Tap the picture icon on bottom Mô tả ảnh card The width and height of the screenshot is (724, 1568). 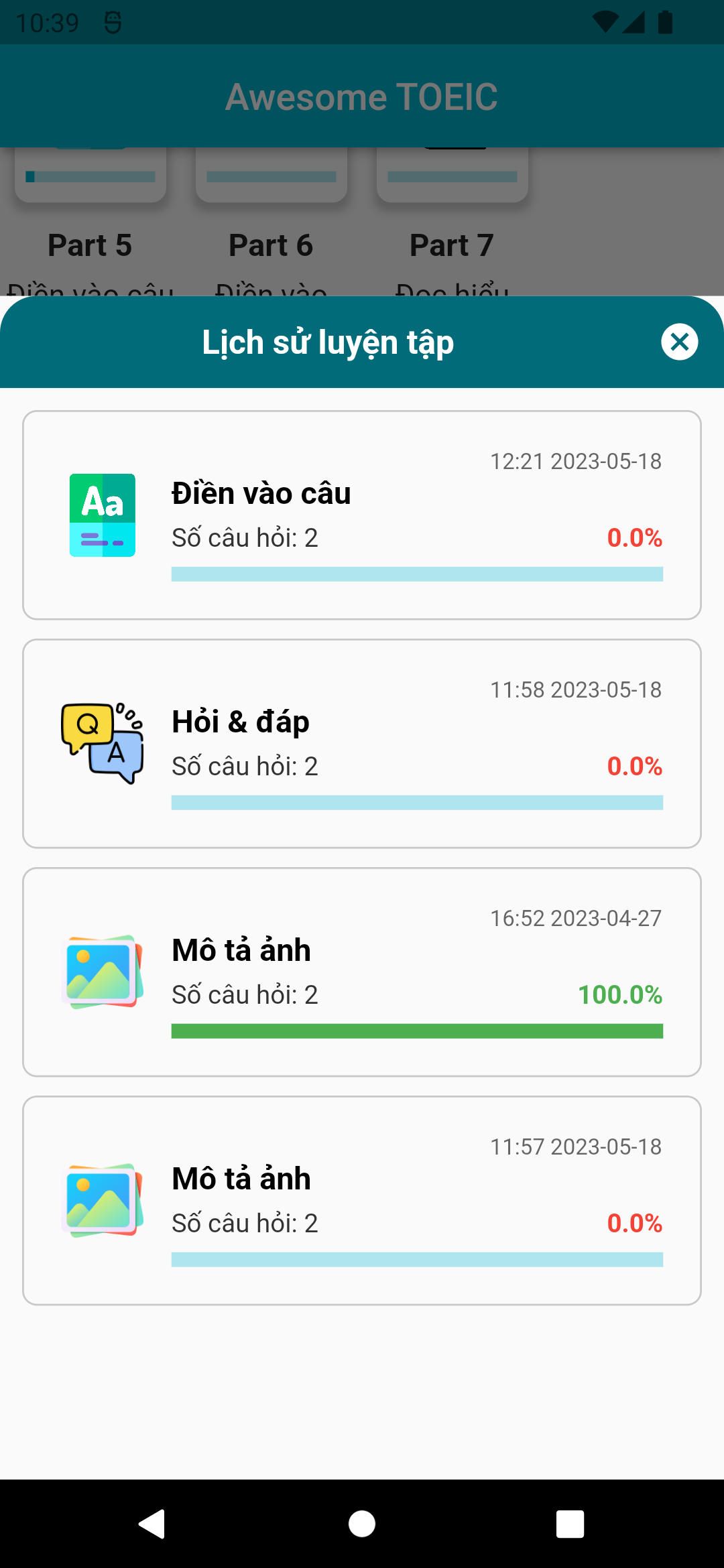[102, 1199]
